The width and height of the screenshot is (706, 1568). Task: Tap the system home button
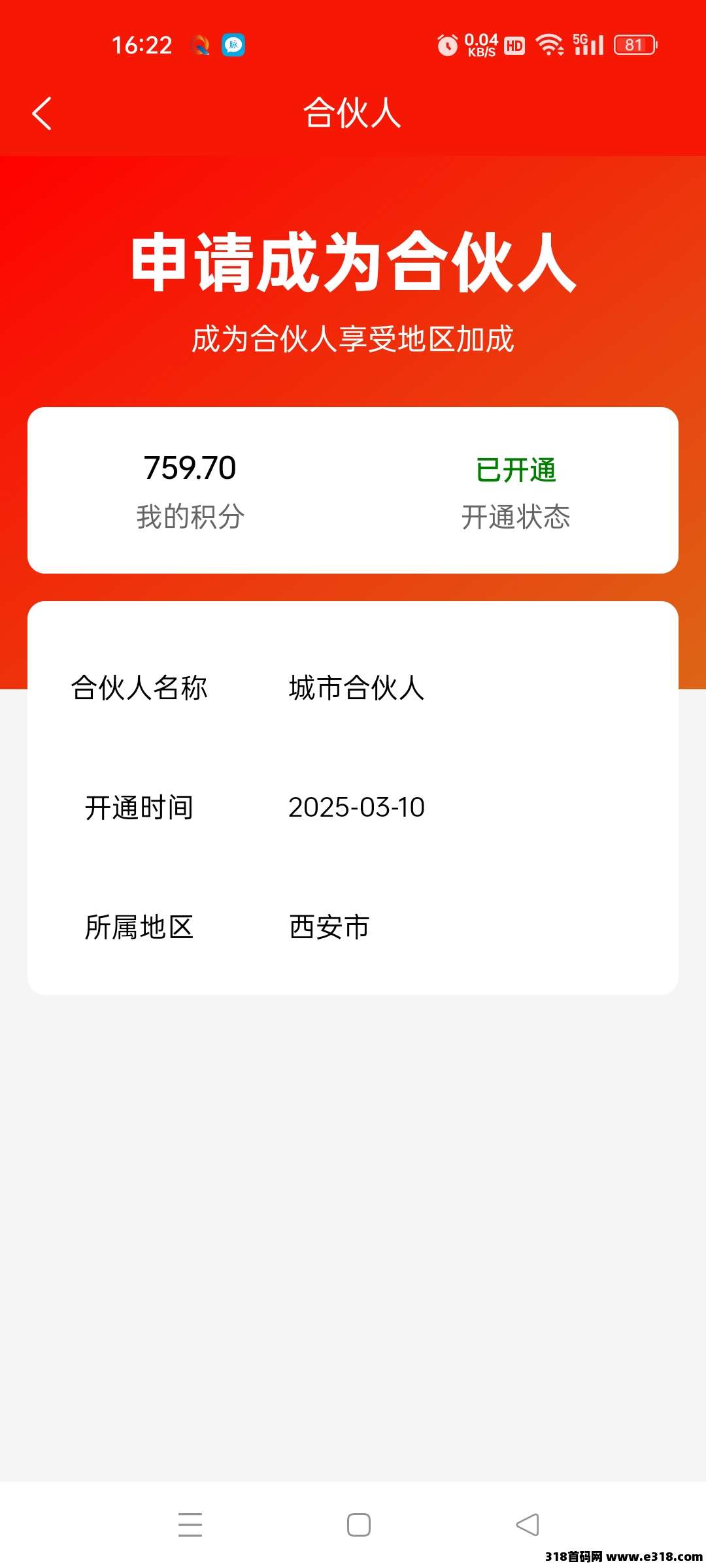pyautogui.click(x=359, y=1524)
